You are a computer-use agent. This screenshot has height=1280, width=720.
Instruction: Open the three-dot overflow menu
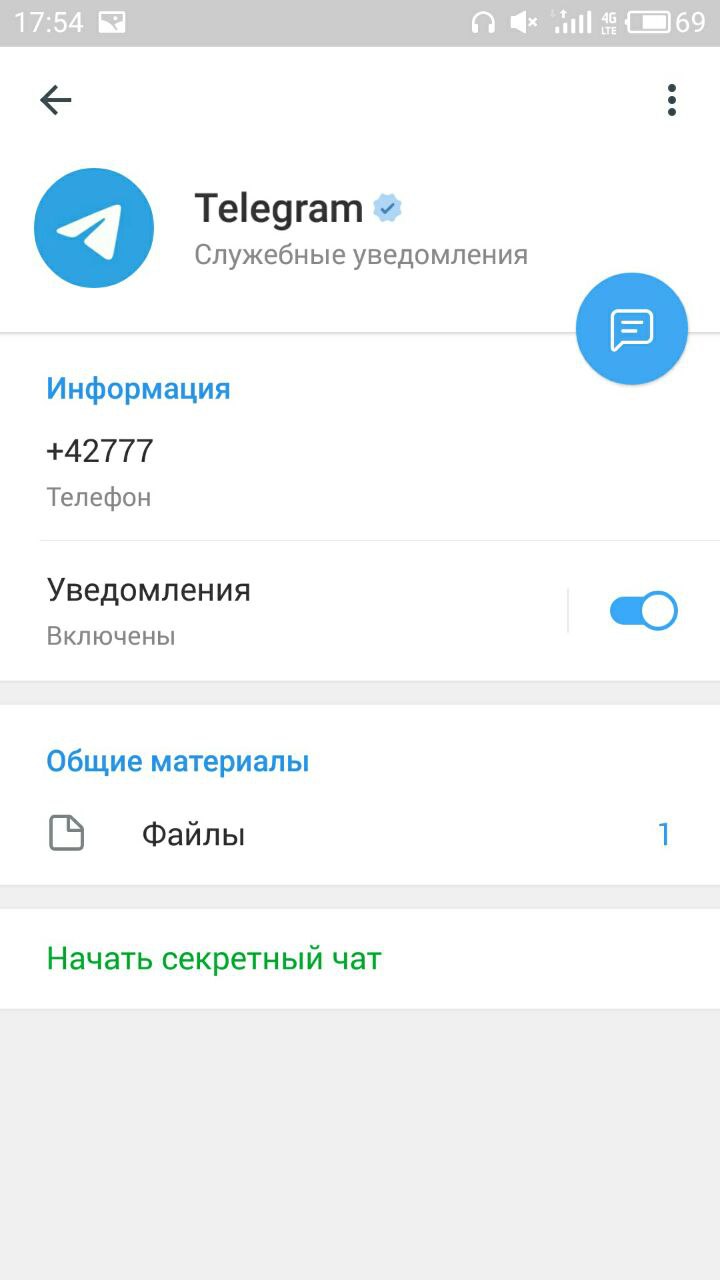pyautogui.click(x=671, y=100)
